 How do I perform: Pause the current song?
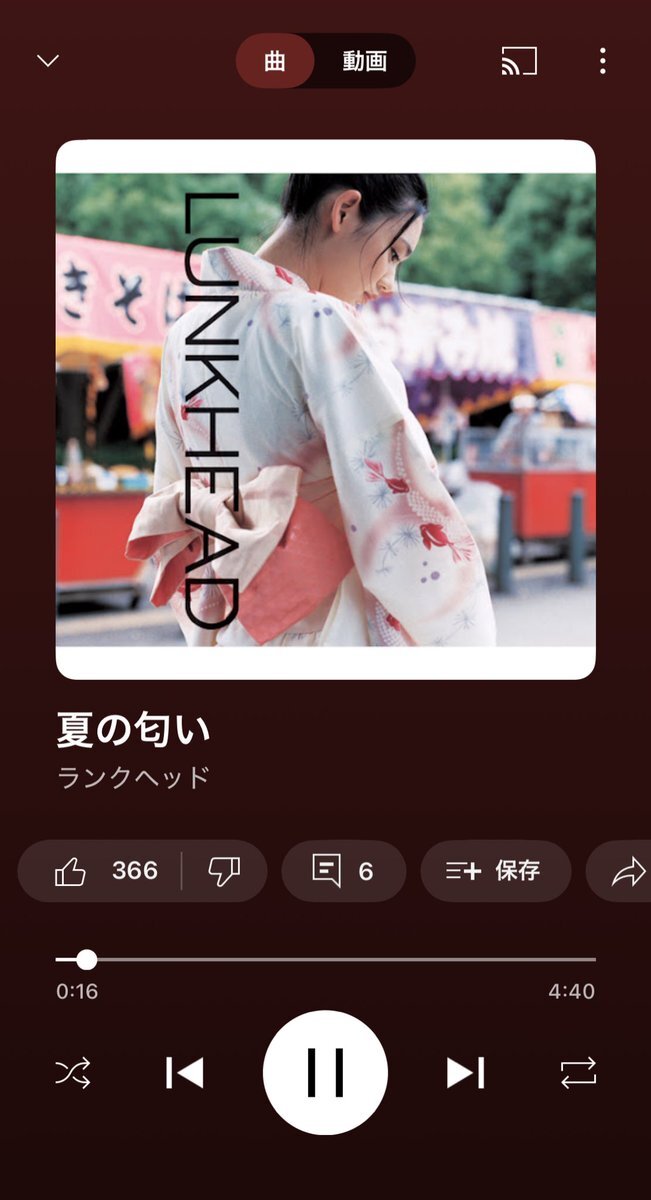click(x=325, y=1073)
